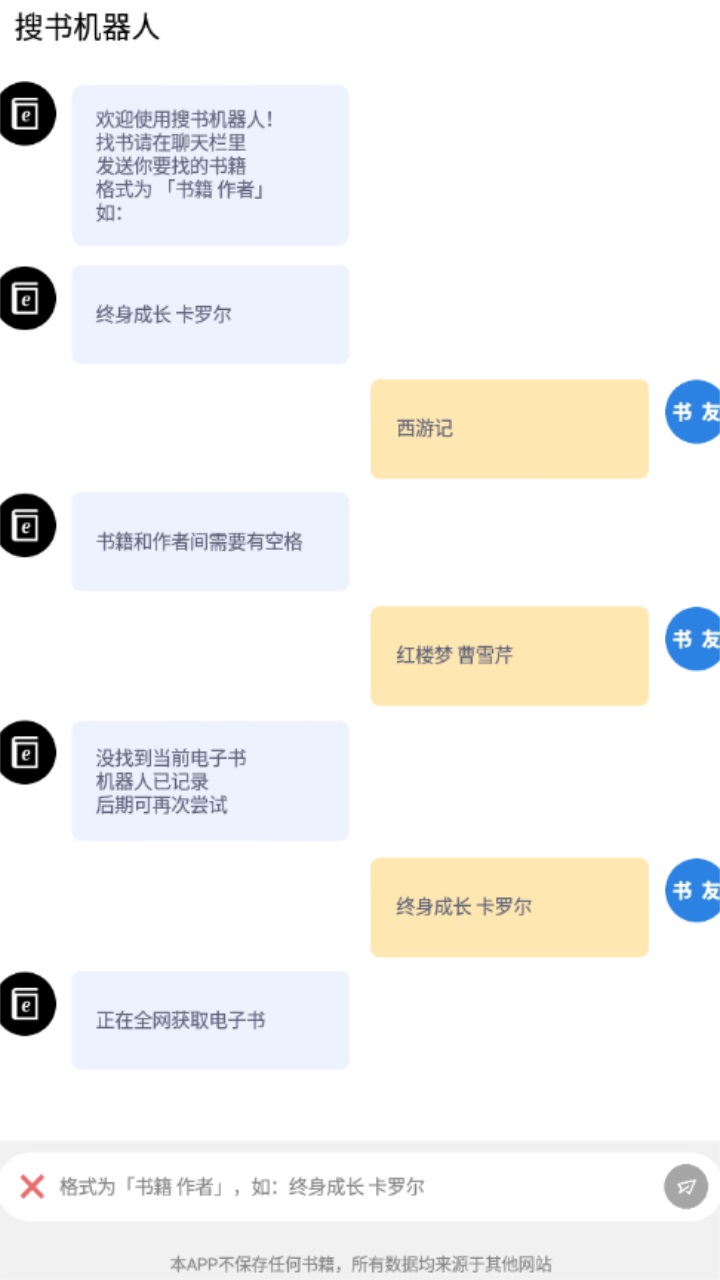Click the bot avatar beside 终身成长 卡罗尔 example
This screenshot has height=1280, width=720.
point(27,299)
